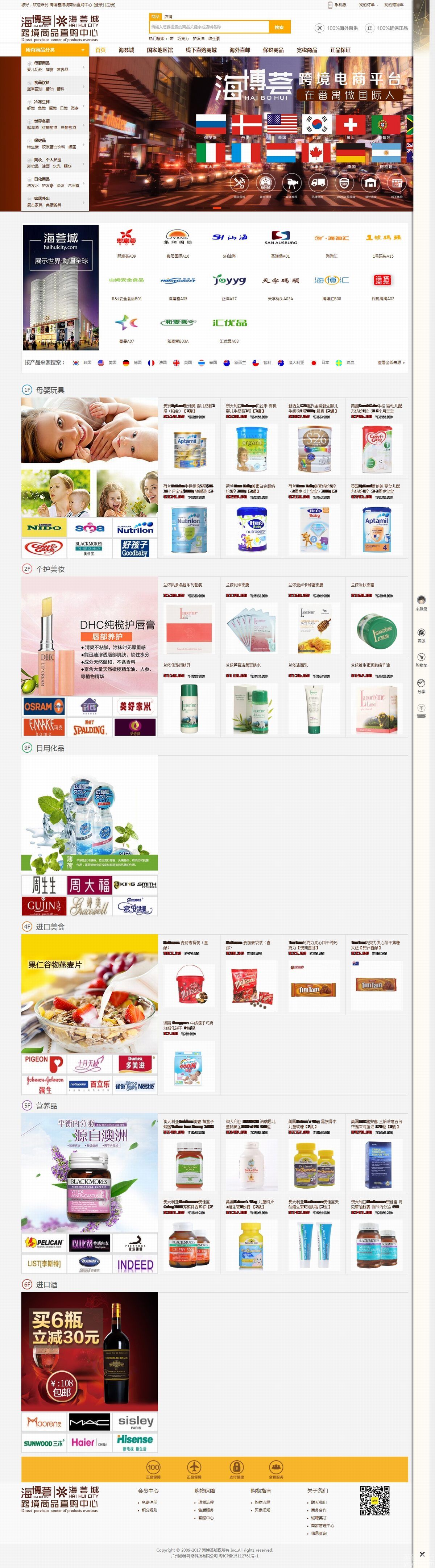Viewport: 435px width, 1568px height.
Task: Click the 查看全部来源 link
Action: [390, 363]
